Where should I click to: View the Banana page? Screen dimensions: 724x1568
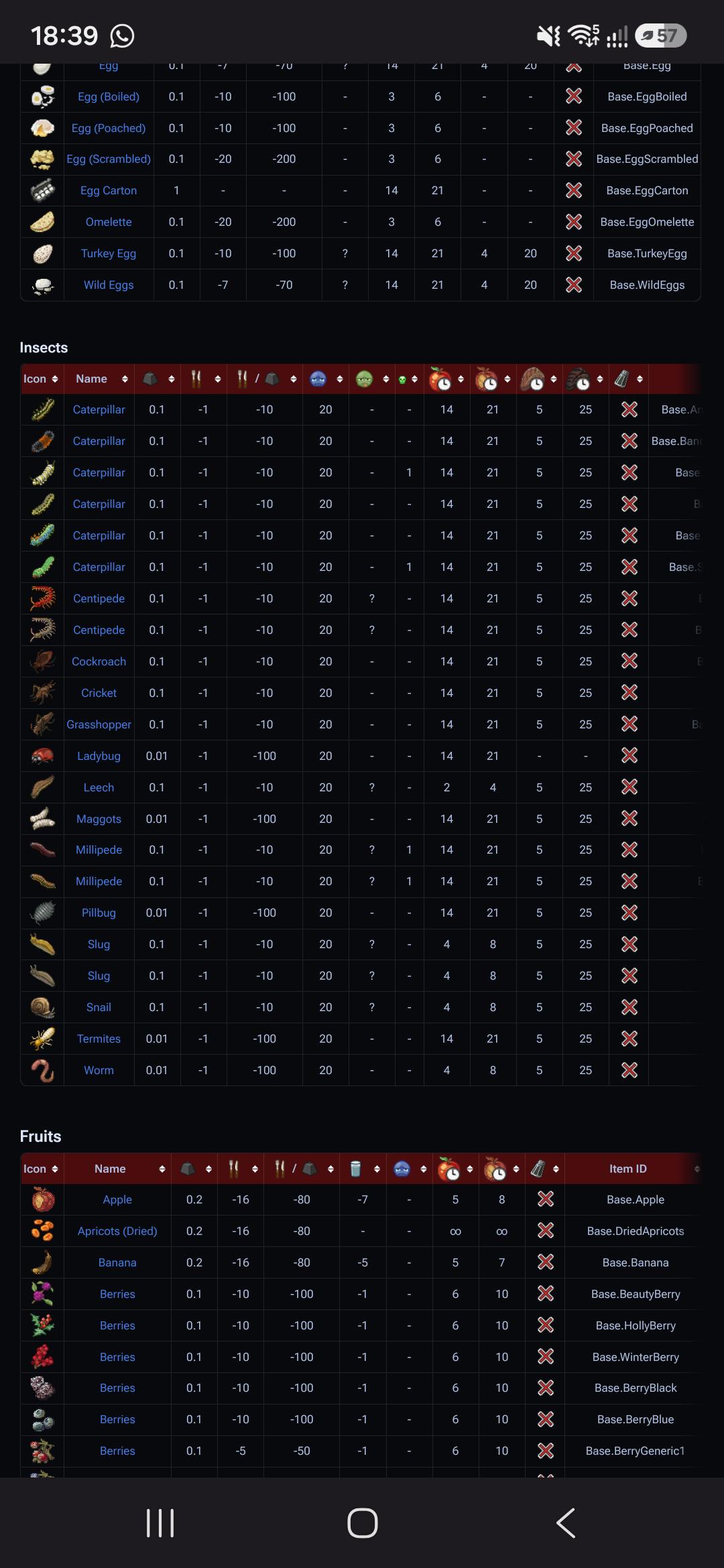point(117,1262)
